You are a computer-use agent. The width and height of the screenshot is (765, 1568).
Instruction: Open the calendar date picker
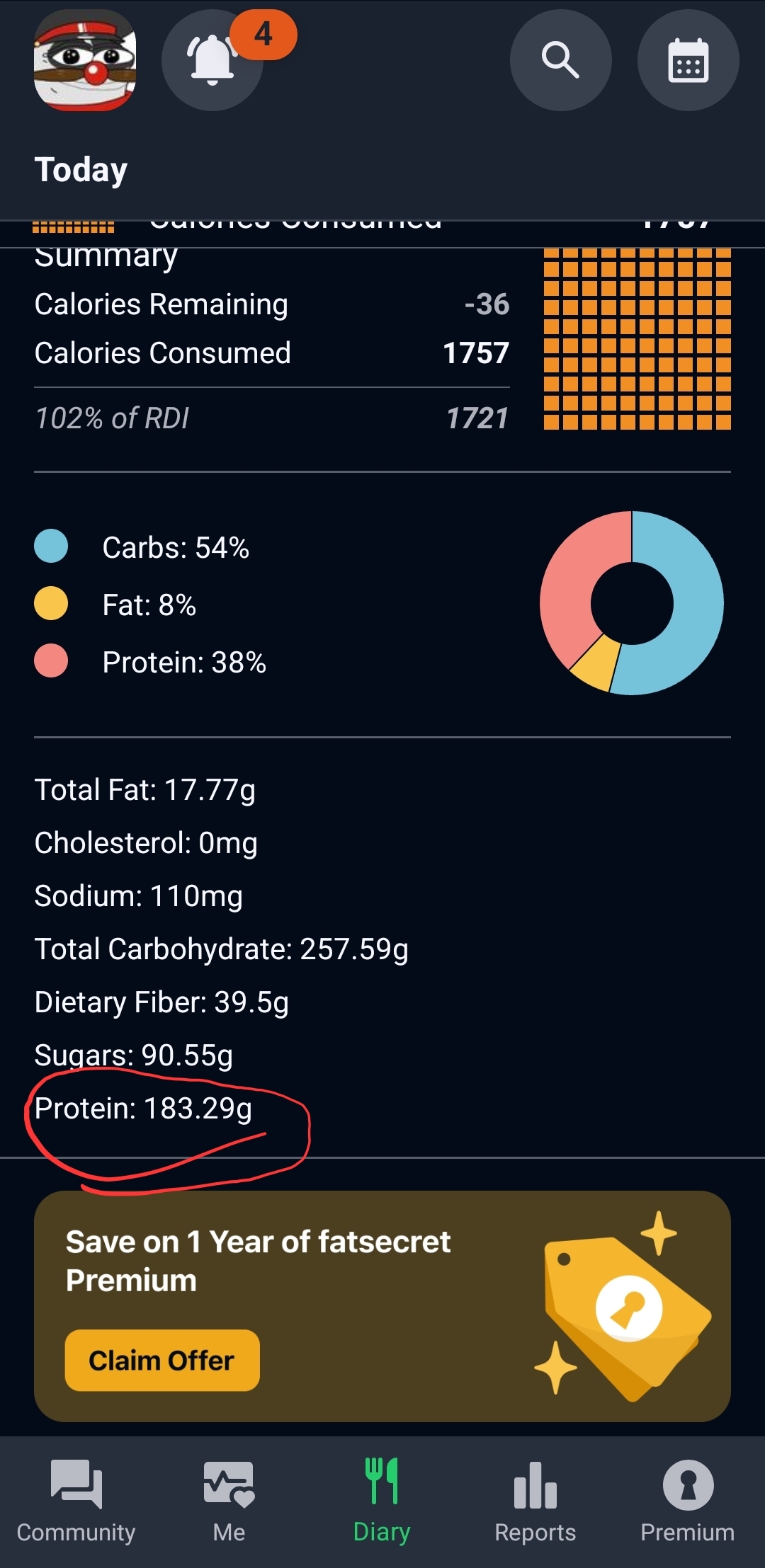[x=688, y=61]
